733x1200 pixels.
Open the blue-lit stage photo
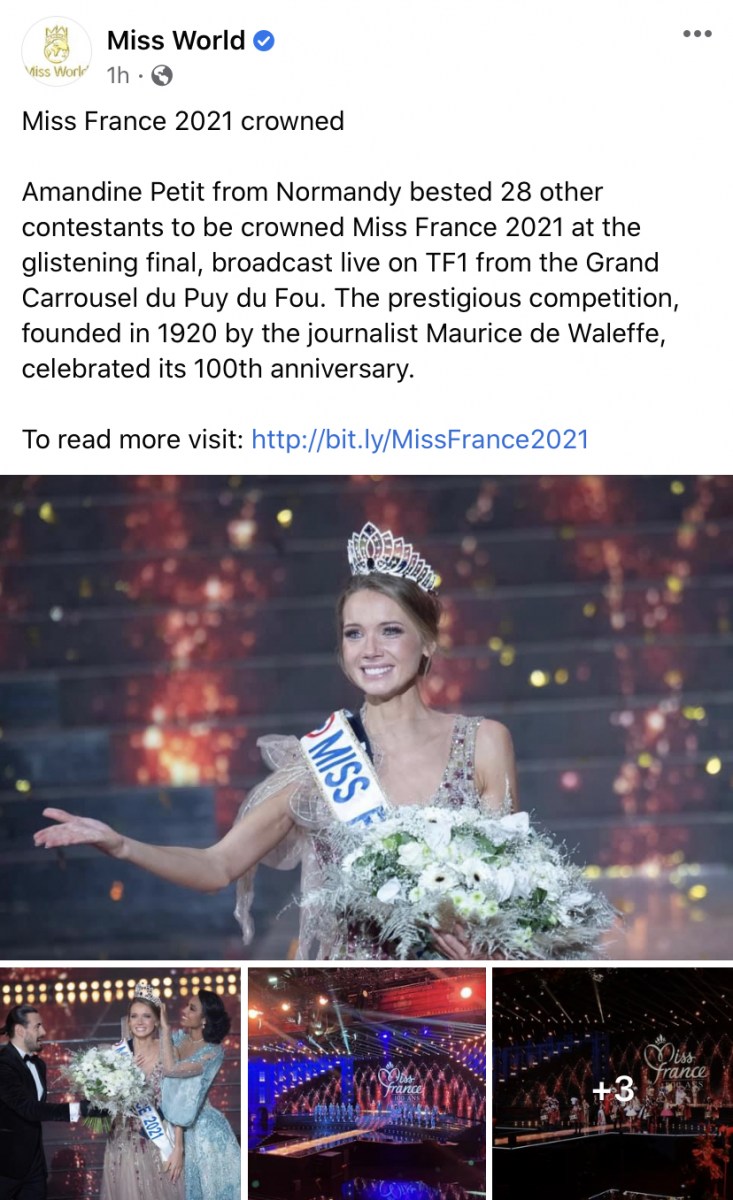click(x=367, y=1083)
